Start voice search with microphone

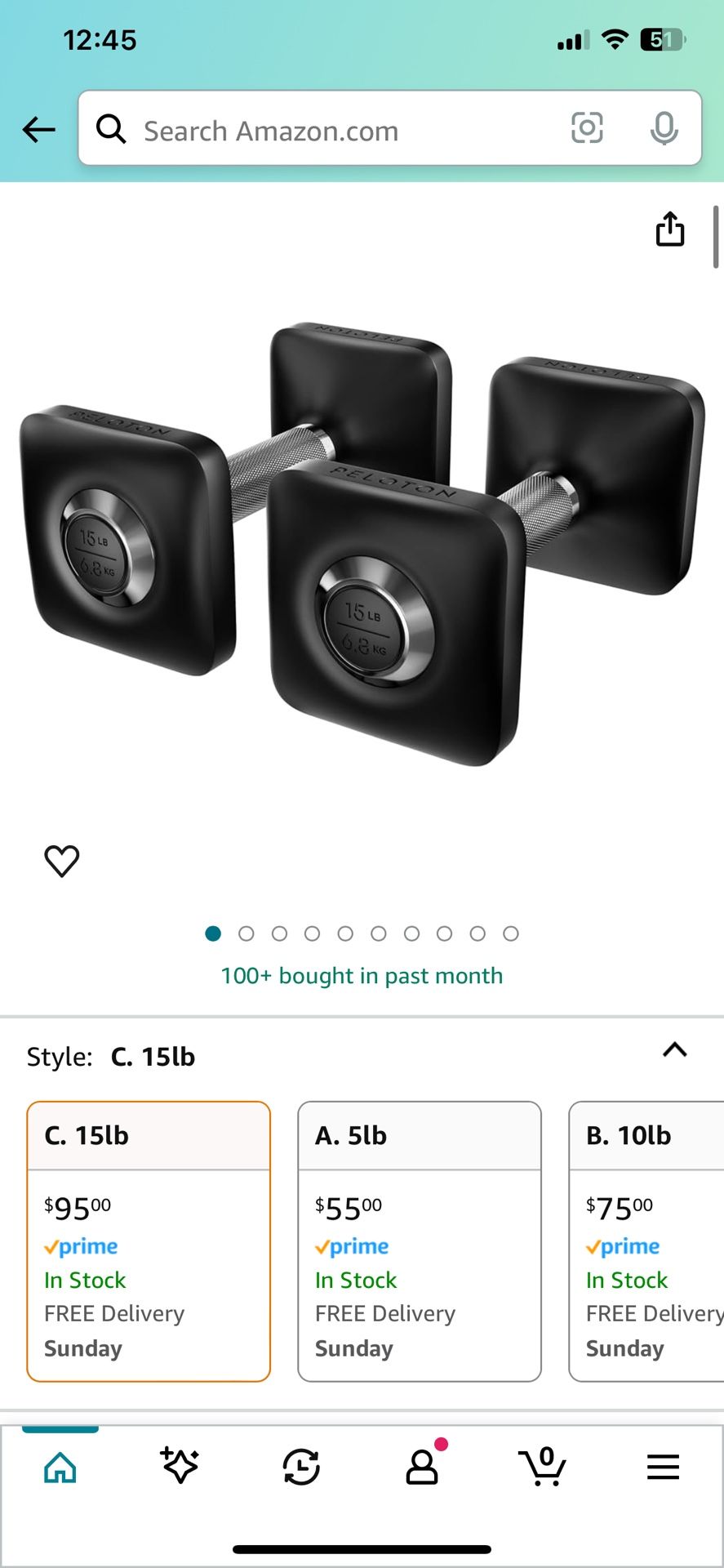(x=664, y=128)
